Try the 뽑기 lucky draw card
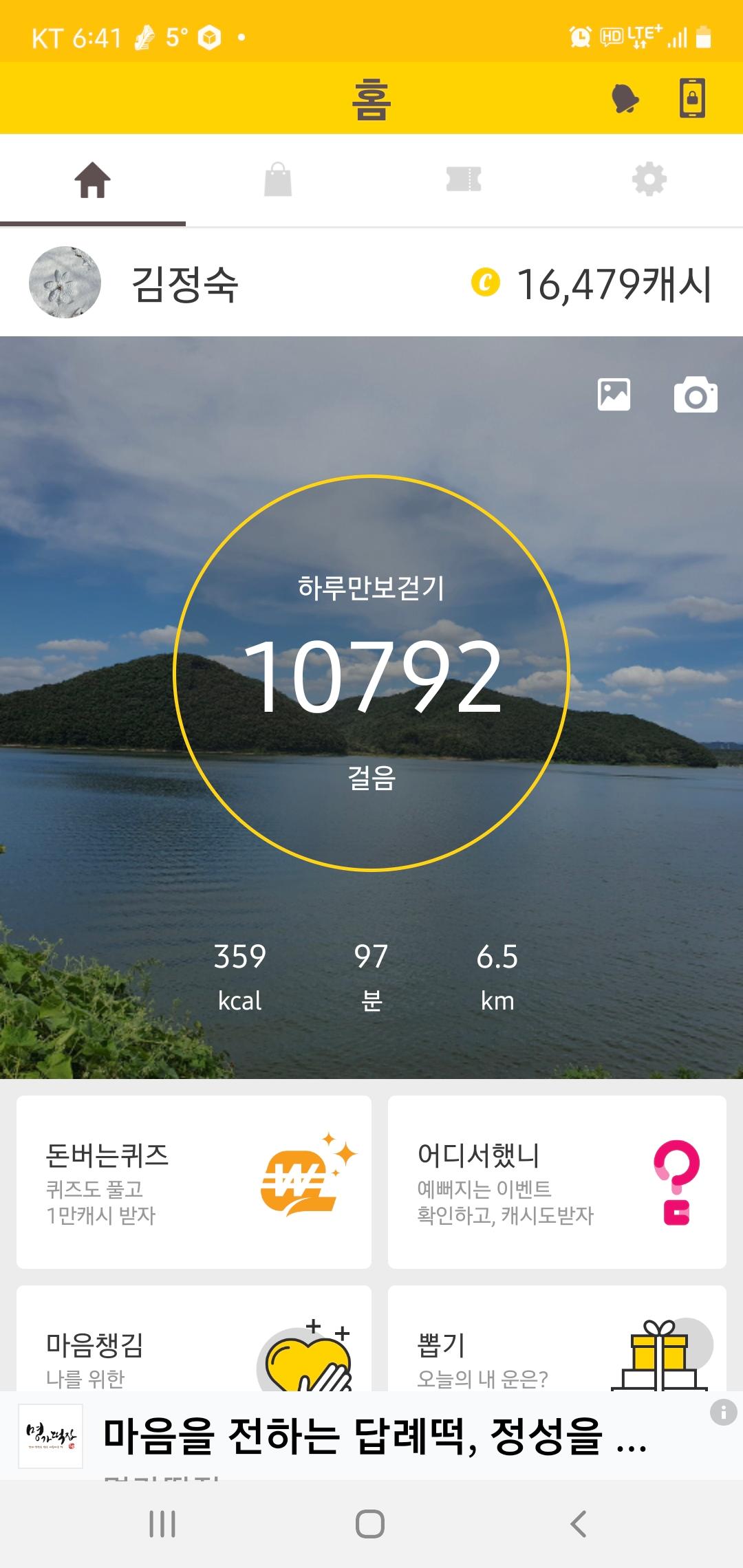743x1568 pixels. click(x=557, y=1341)
